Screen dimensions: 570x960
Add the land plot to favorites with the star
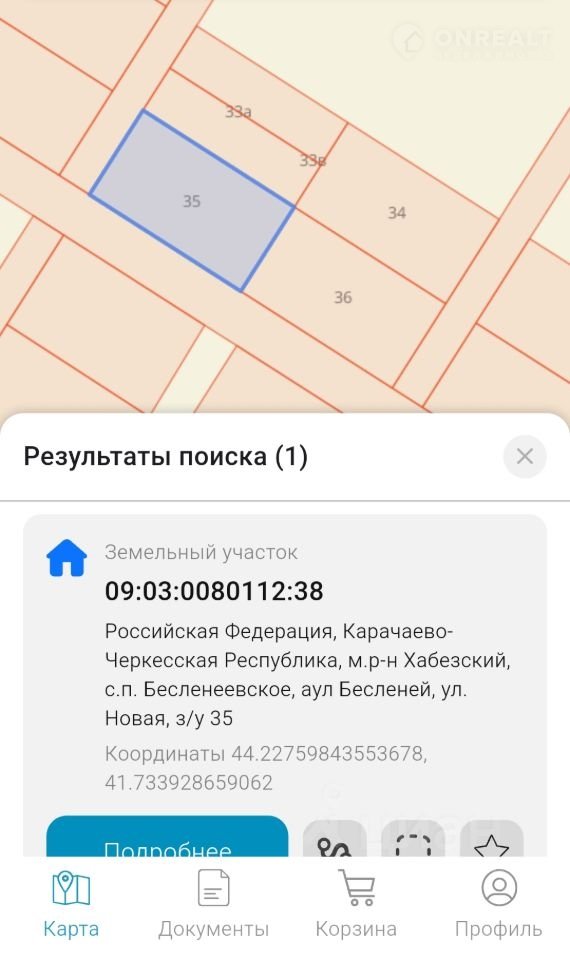[x=492, y=838]
